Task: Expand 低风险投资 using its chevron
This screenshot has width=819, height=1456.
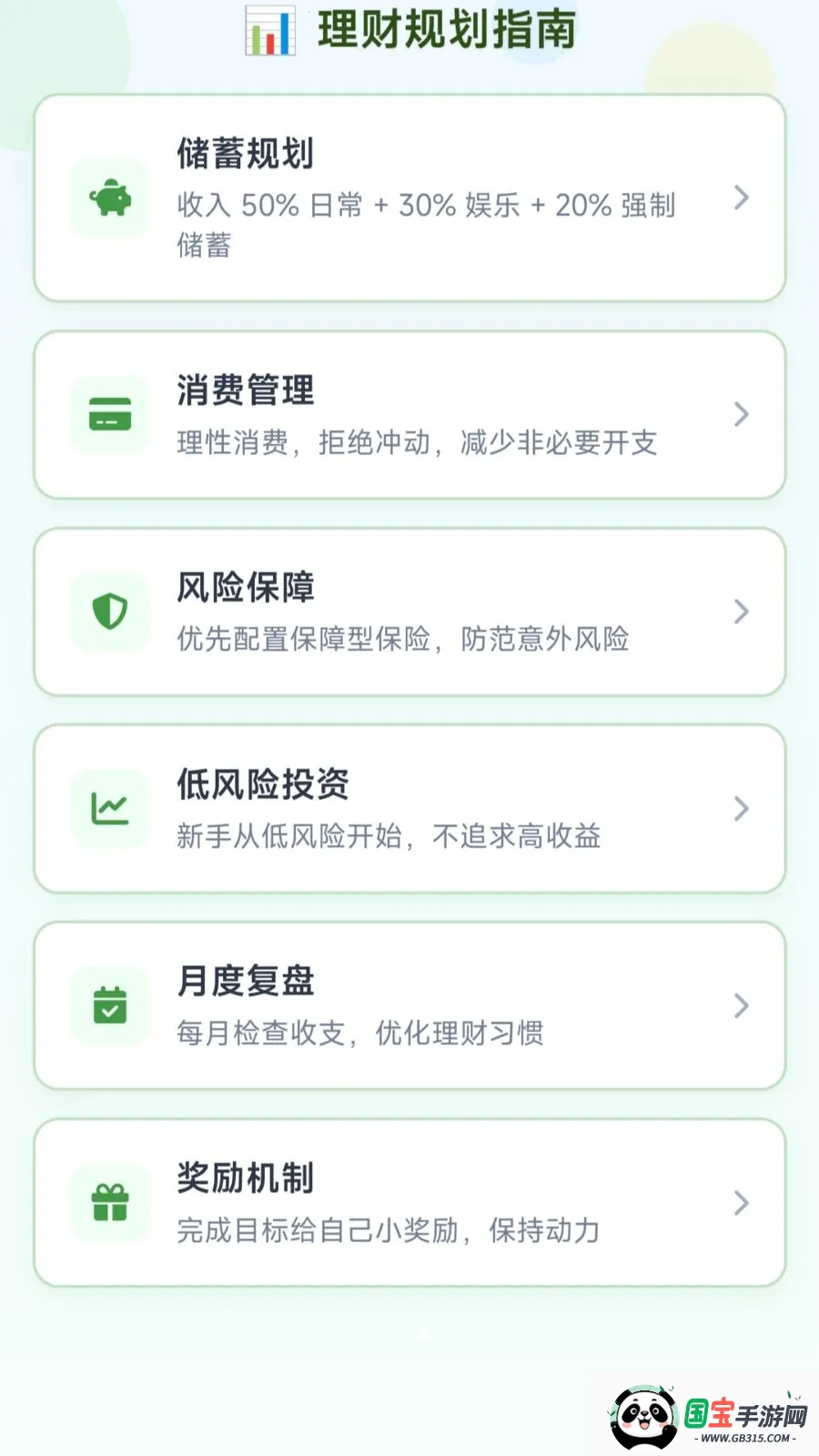Action: coord(740,809)
